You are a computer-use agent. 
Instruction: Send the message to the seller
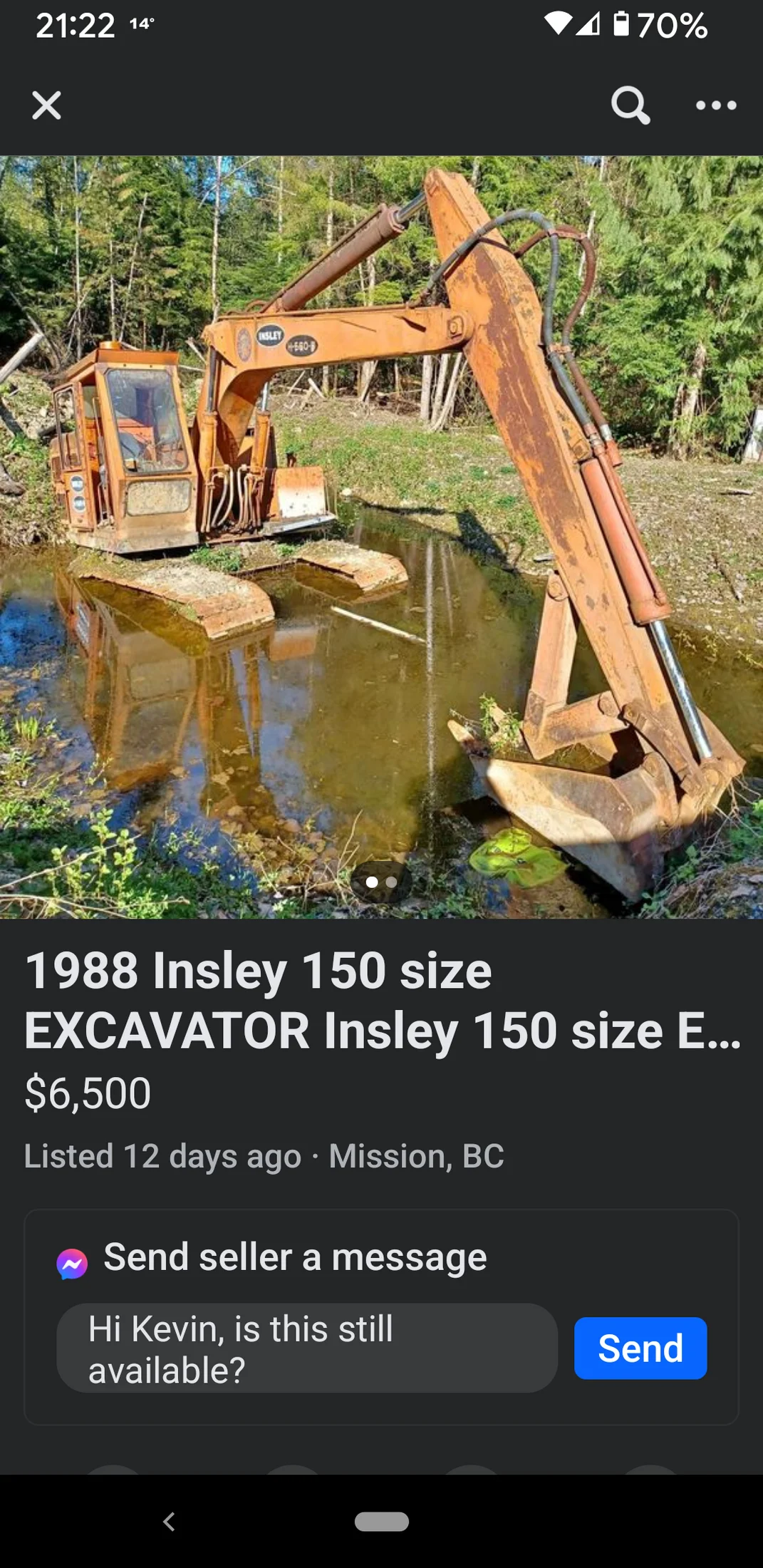pyautogui.click(x=640, y=1348)
